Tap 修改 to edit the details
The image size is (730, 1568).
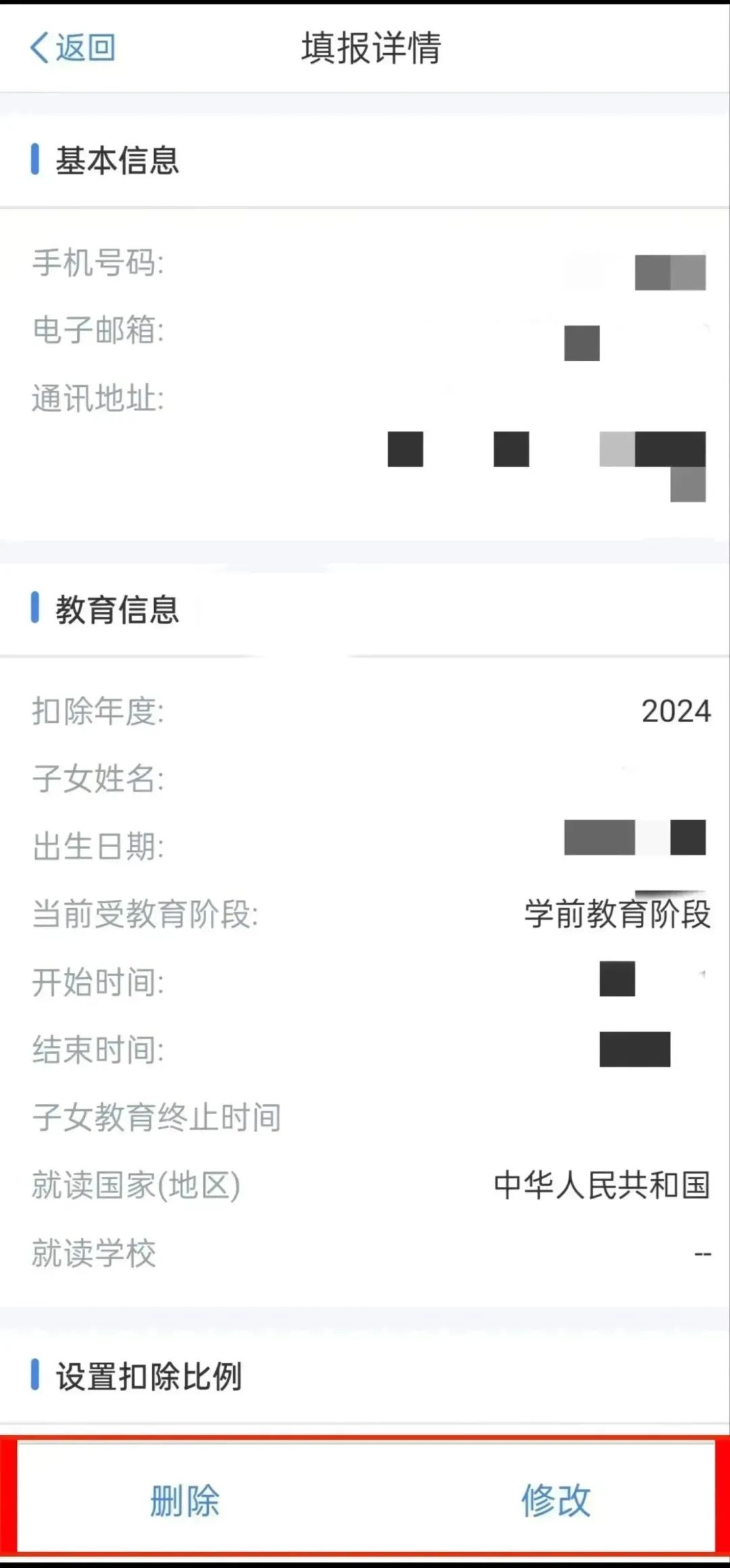tap(556, 1500)
